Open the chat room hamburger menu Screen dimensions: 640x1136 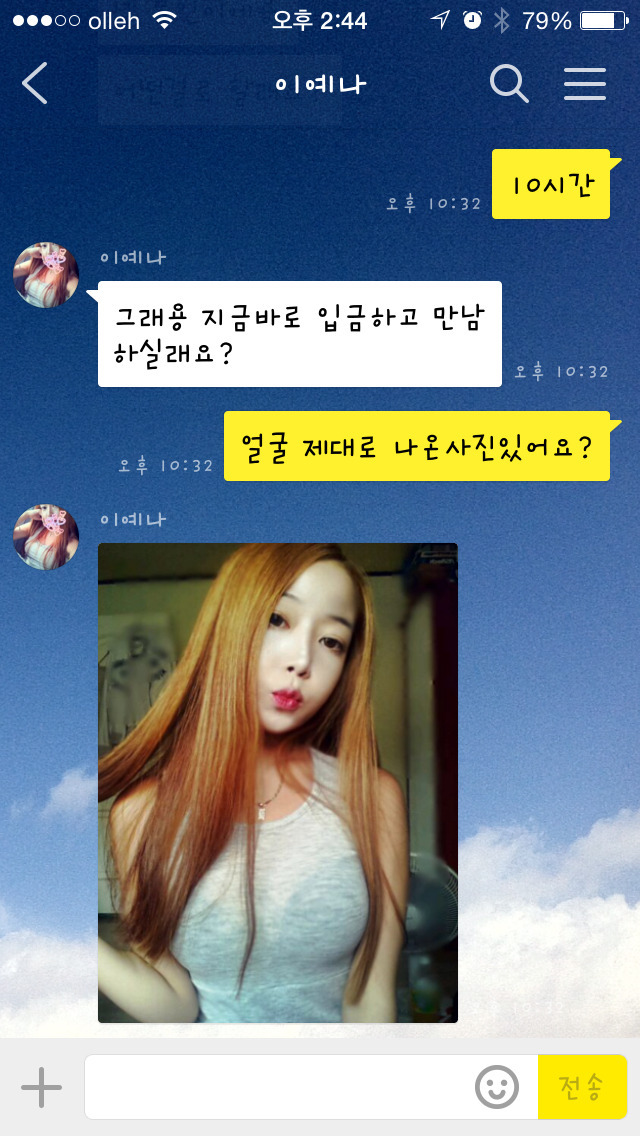coord(585,84)
